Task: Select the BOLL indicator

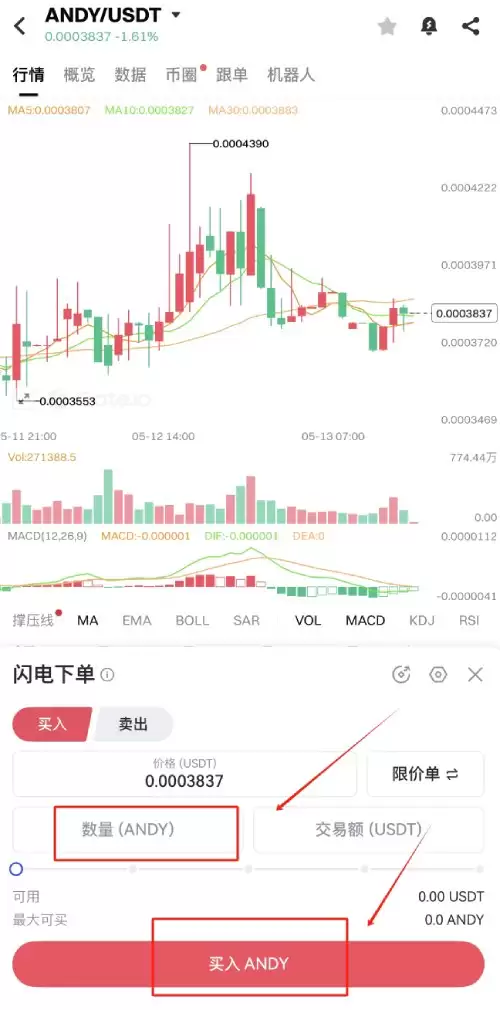Action: (192, 620)
